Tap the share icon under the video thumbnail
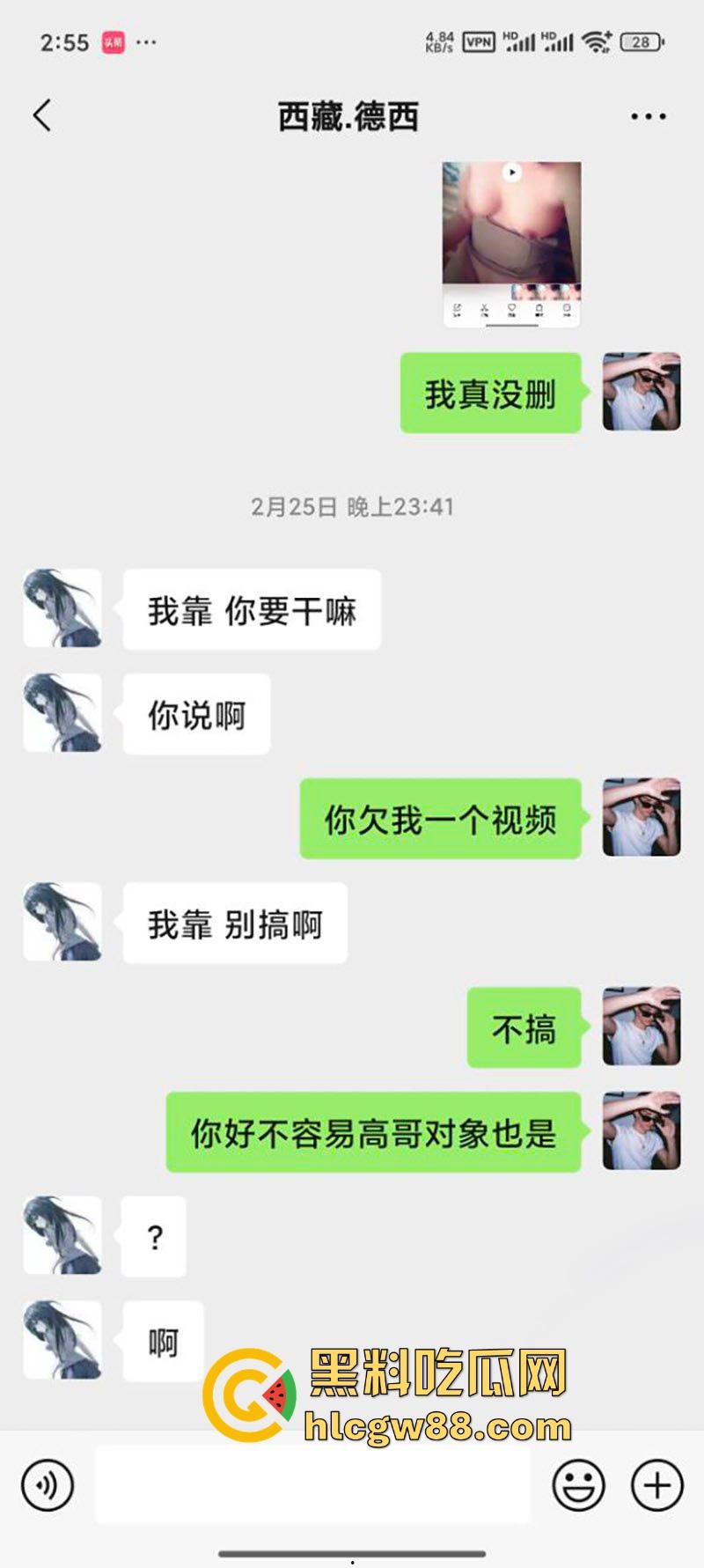The width and height of the screenshot is (704, 1568). 458,308
